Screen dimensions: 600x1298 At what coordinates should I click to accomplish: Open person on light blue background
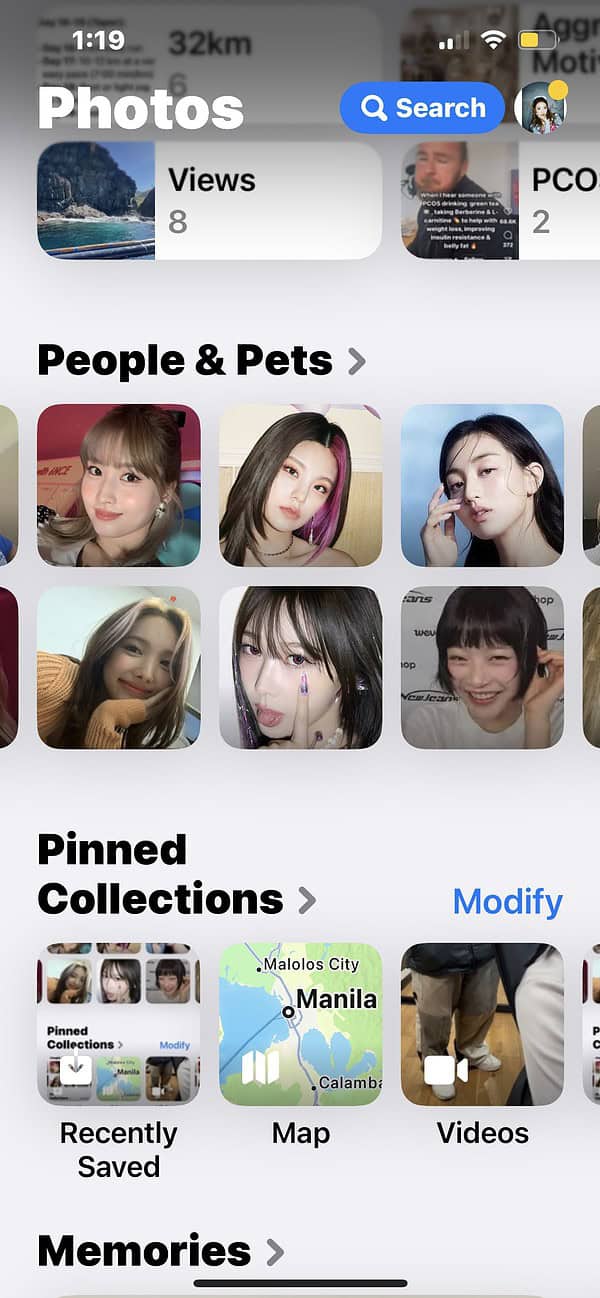pyautogui.click(x=482, y=485)
